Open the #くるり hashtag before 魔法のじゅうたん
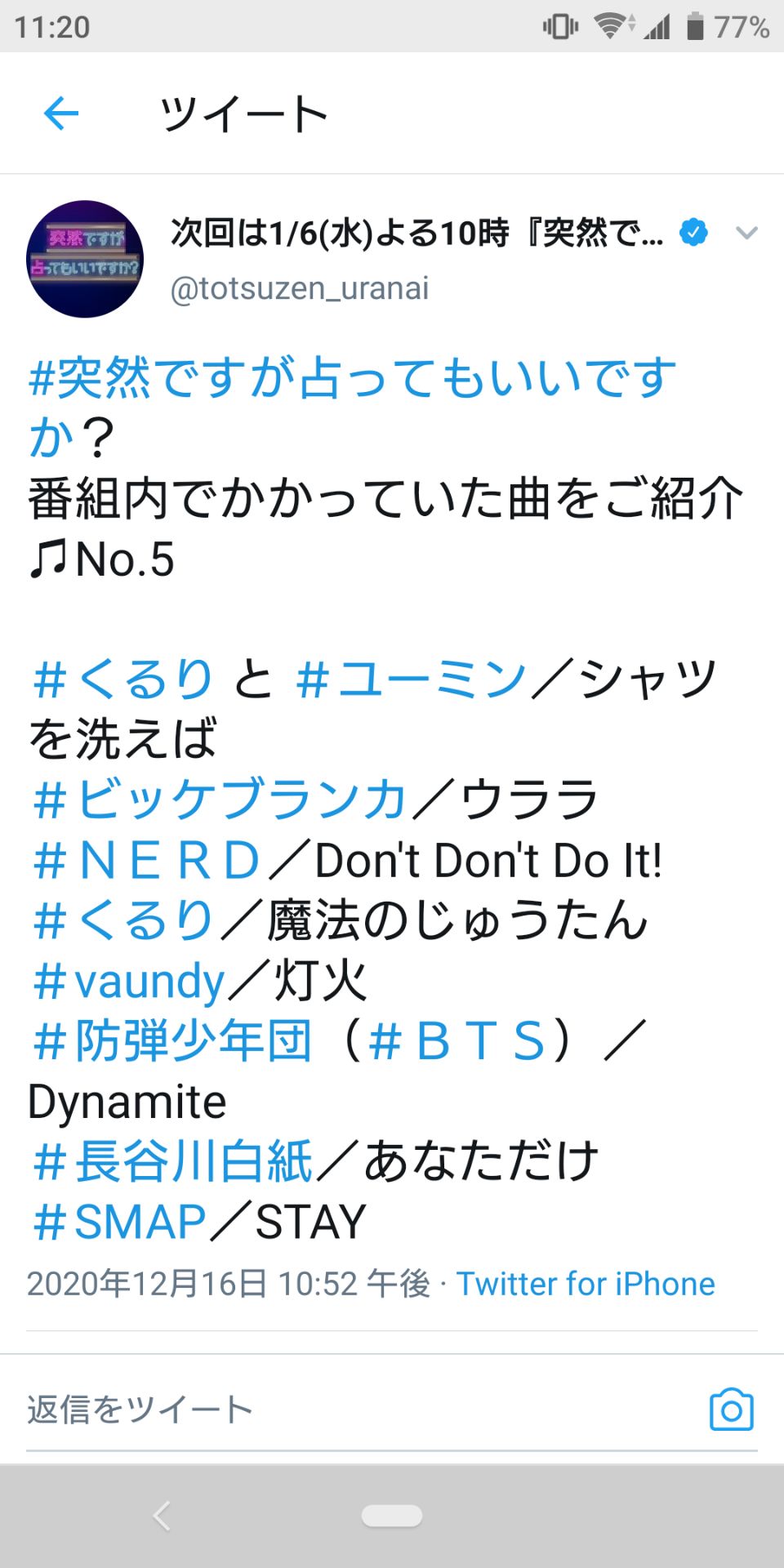 [x=122, y=920]
